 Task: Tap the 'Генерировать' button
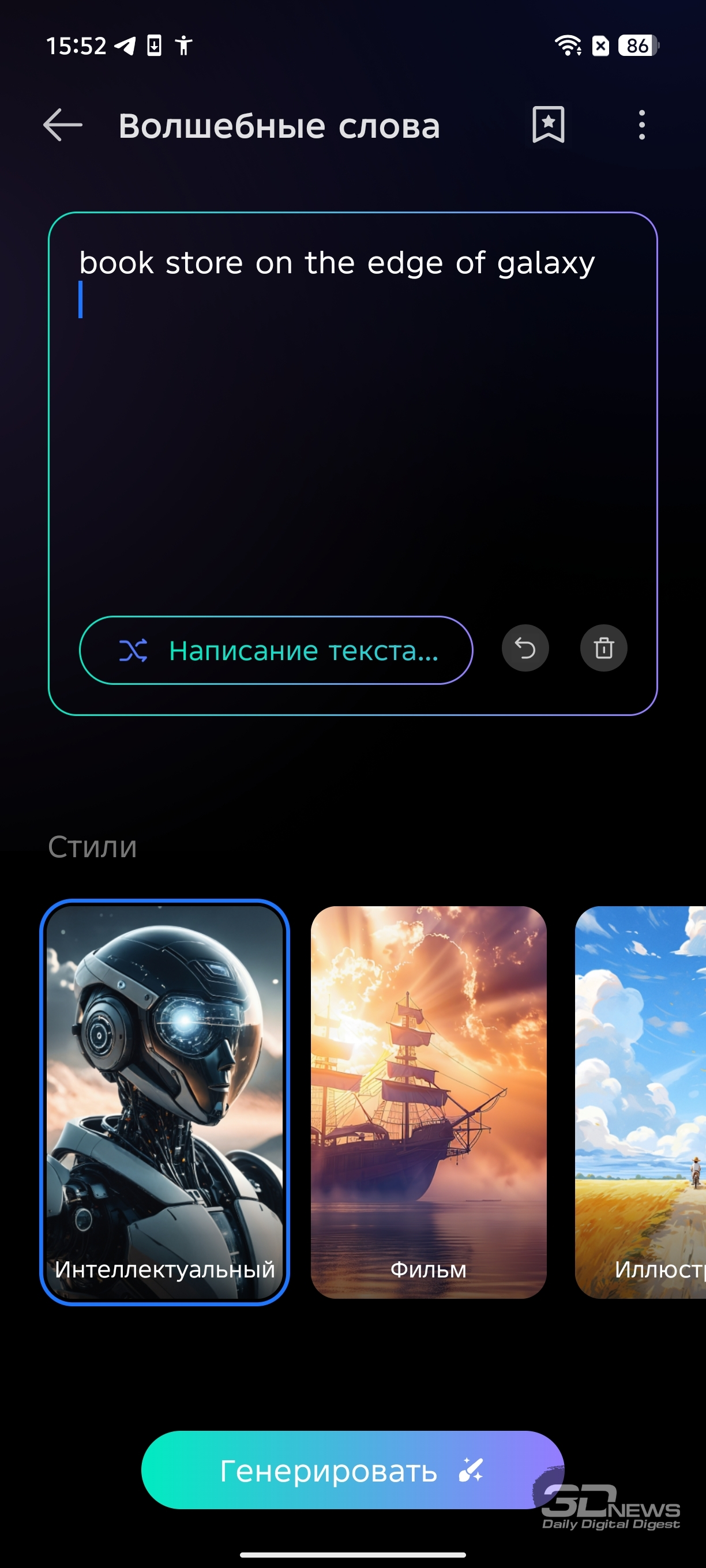352,1470
